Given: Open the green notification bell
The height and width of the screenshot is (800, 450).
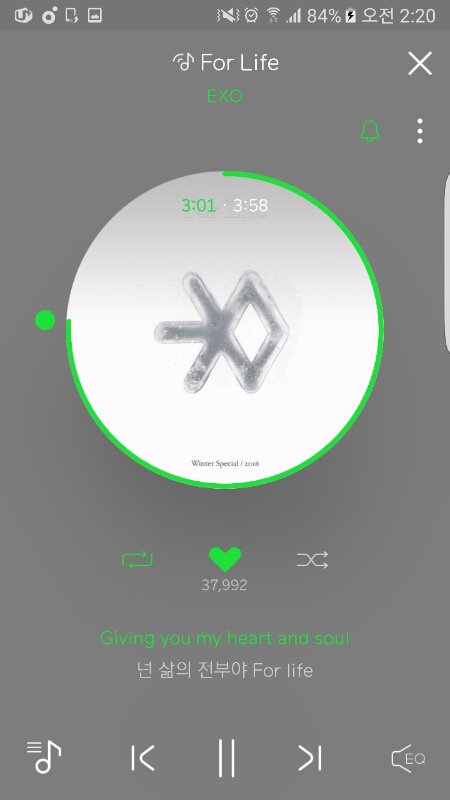Looking at the screenshot, I should tap(370, 131).
